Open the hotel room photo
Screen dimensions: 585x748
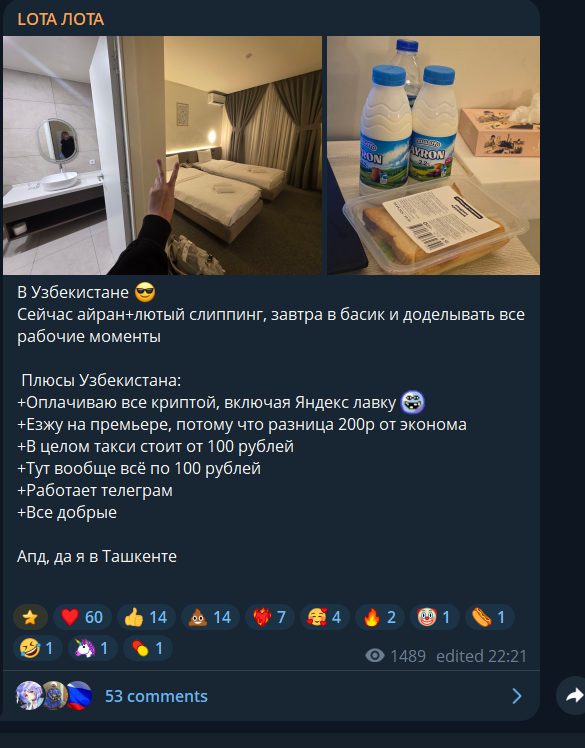point(162,155)
